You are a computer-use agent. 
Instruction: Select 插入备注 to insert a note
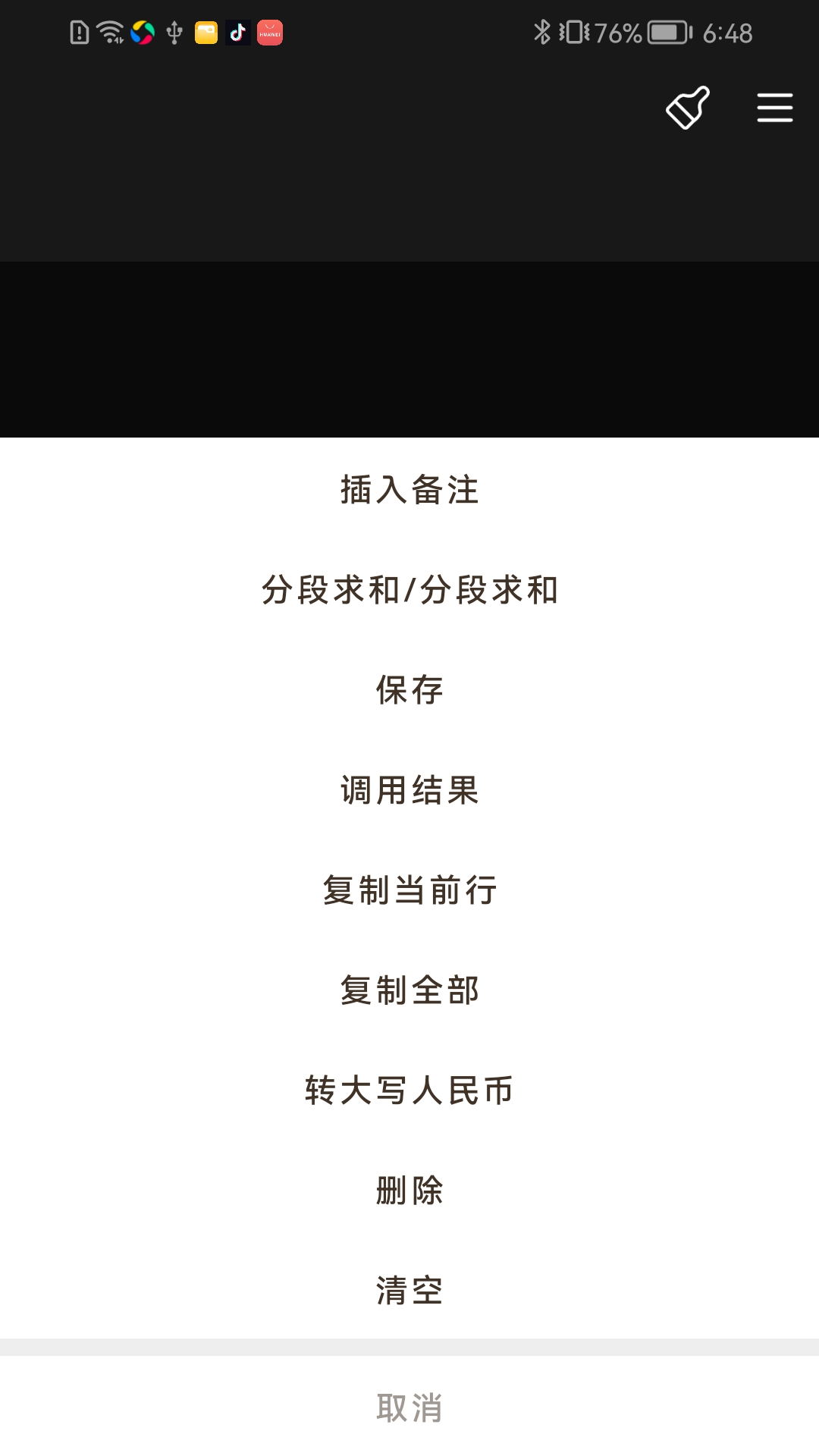[x=409, y=491]
